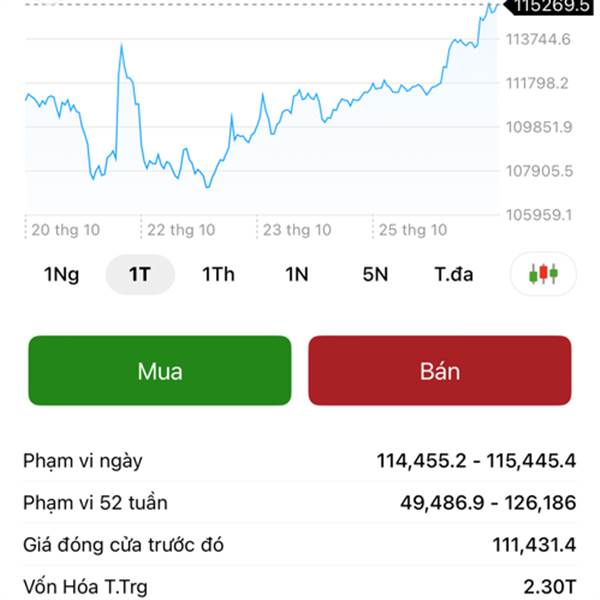This screenshot has height=600, width=600.
Task: Show the 1Th chart period
Action: [x=218, y=274]
